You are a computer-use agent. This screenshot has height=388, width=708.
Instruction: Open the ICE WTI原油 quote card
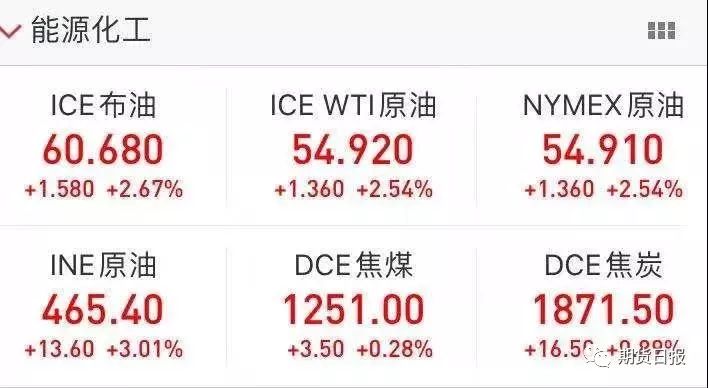coord(352,147)
